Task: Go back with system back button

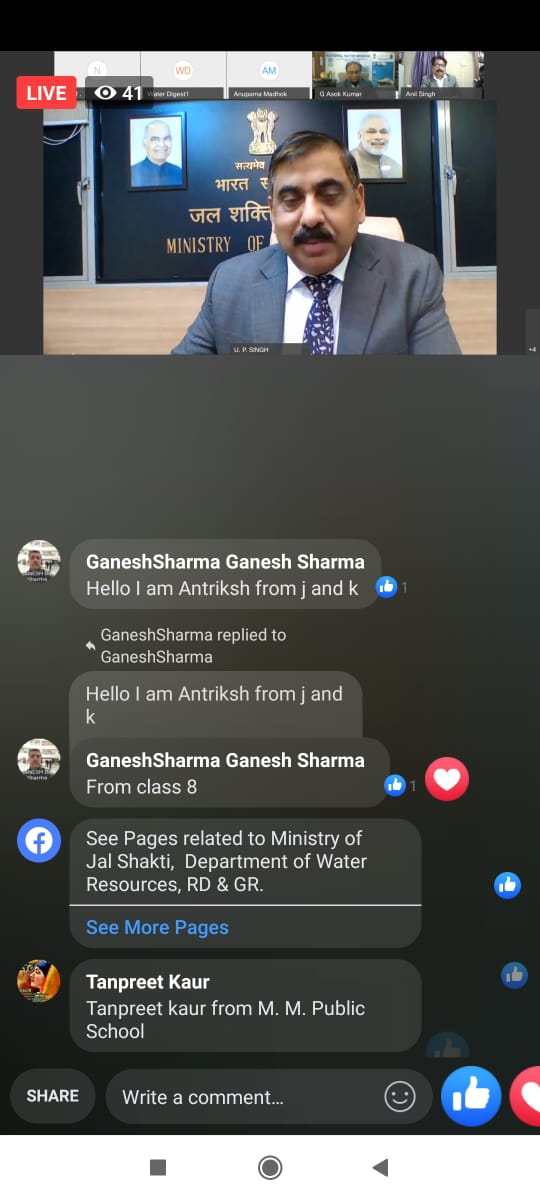Action: point(380,1167)
